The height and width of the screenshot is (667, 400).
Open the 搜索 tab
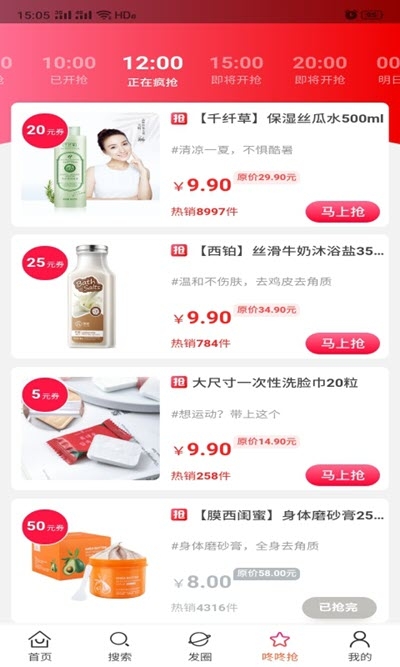click(120, 646)
